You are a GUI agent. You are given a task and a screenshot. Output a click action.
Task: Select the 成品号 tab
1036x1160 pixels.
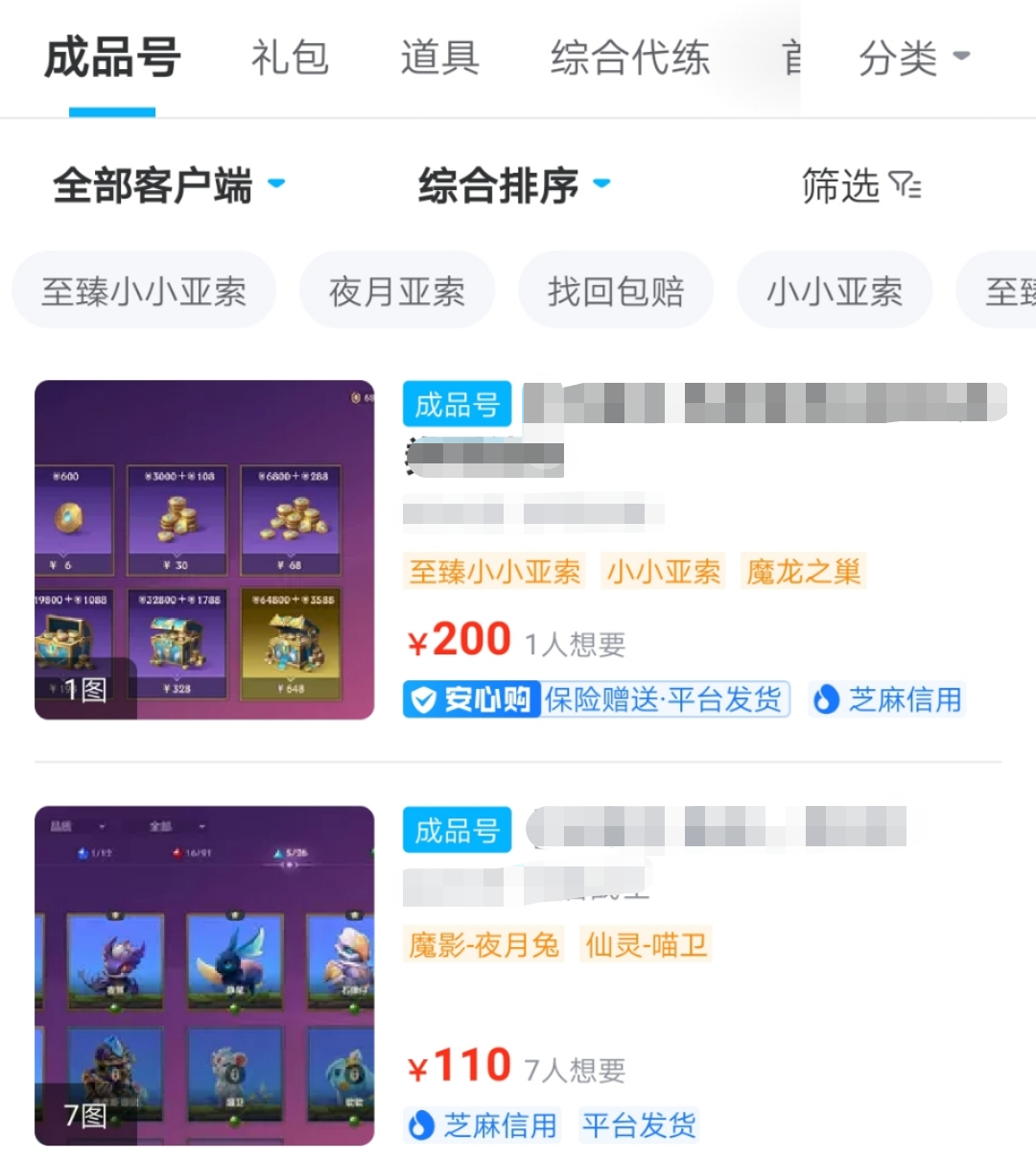tap(112, 59)
